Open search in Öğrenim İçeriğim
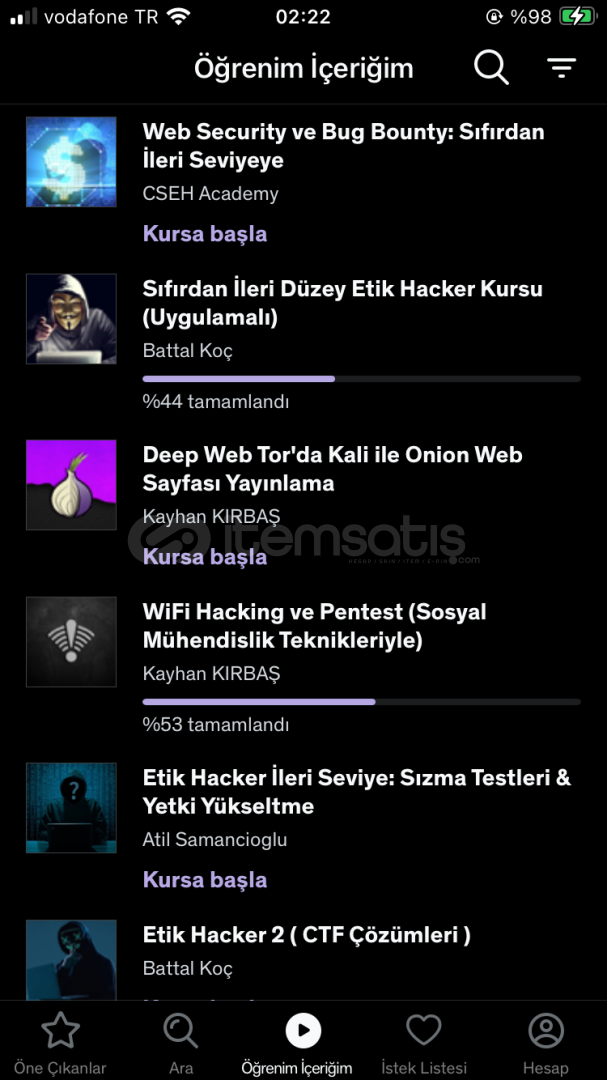607x1080 pixels. [491, 68]
